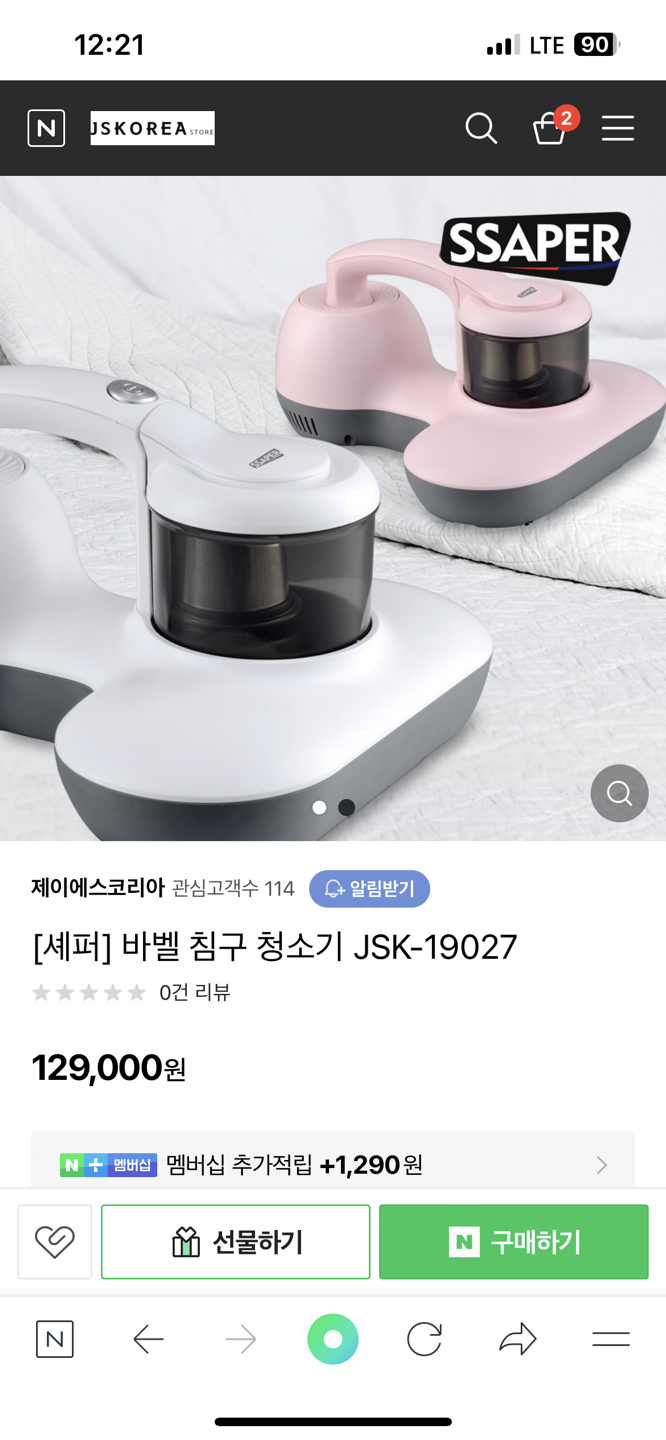Zoom the product image with magnifier
Image resolution: width=666 pixels, height=1440 pixels.
coord(619,793)
